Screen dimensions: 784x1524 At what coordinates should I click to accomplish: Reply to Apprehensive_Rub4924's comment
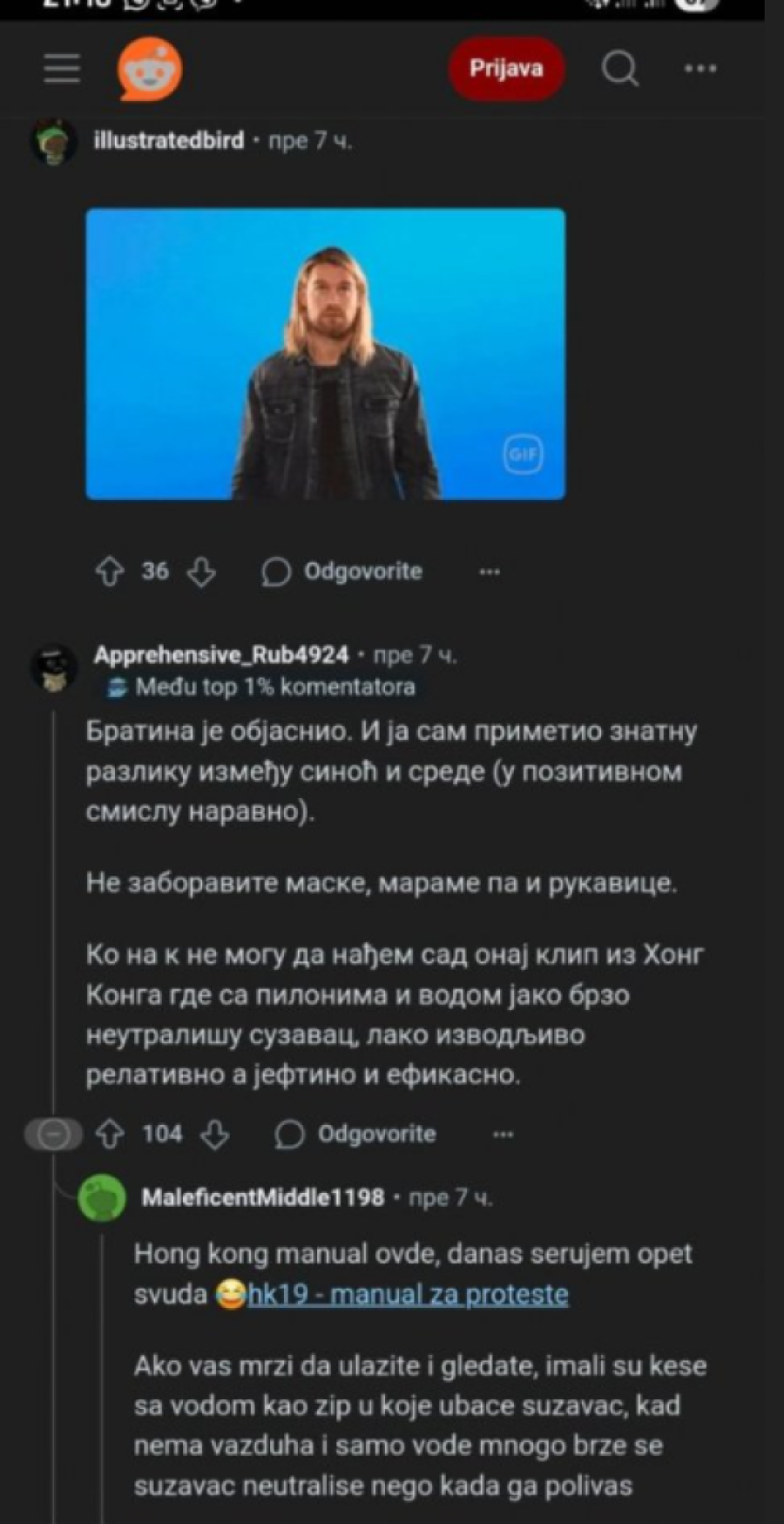(355, 1135)
